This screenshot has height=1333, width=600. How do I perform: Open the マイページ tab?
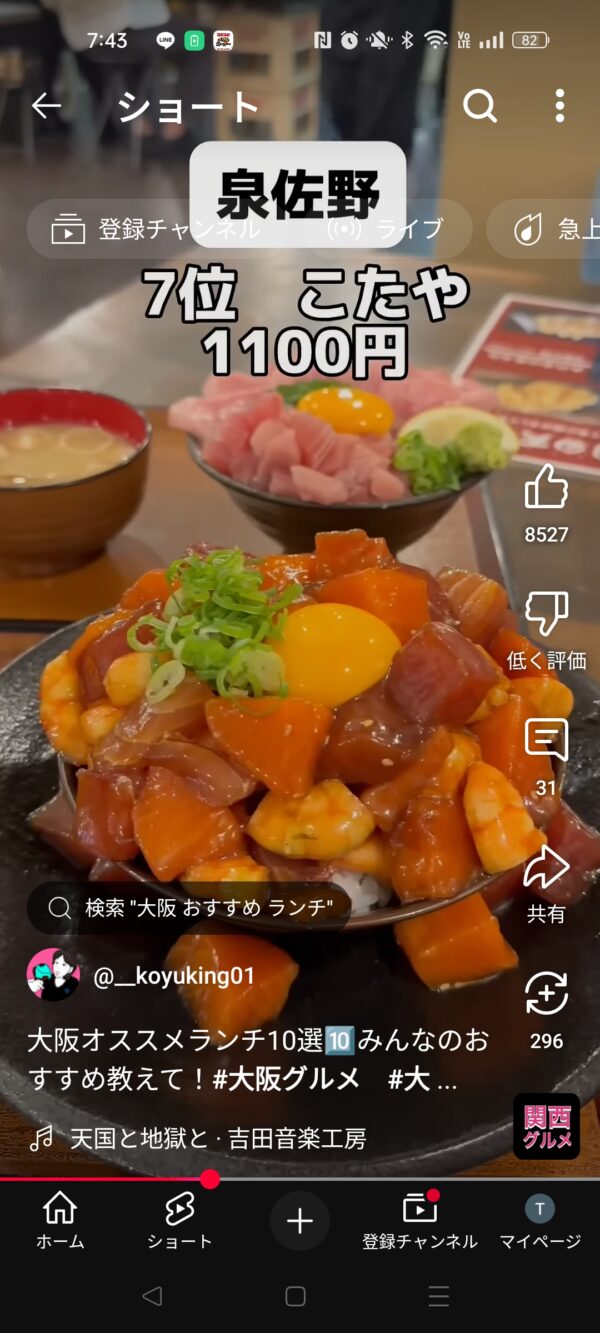pyautogui.click(x=540, y=1220)
